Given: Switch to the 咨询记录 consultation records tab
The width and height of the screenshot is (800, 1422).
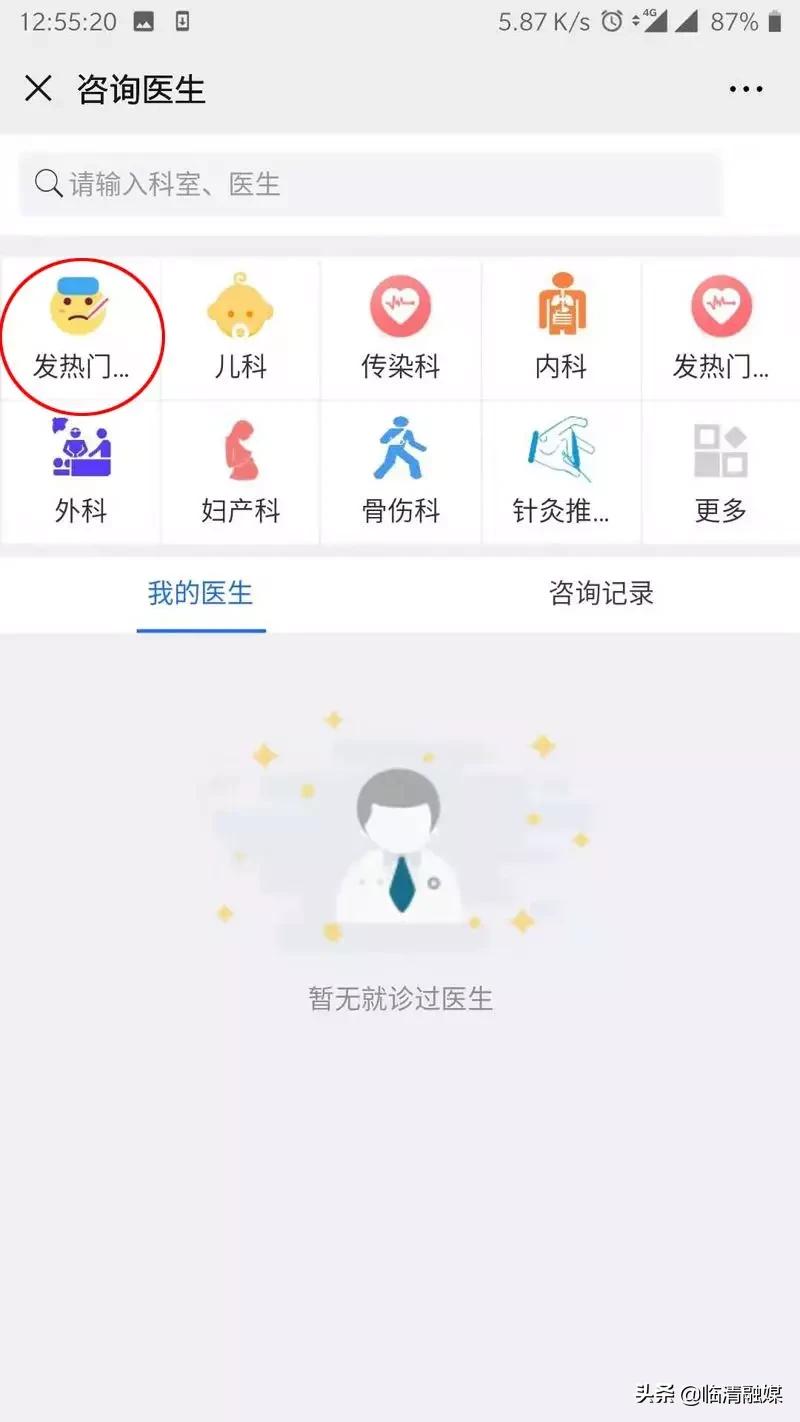Looking at the screenshot, I should pyautogui.click(x=600, y=593).
